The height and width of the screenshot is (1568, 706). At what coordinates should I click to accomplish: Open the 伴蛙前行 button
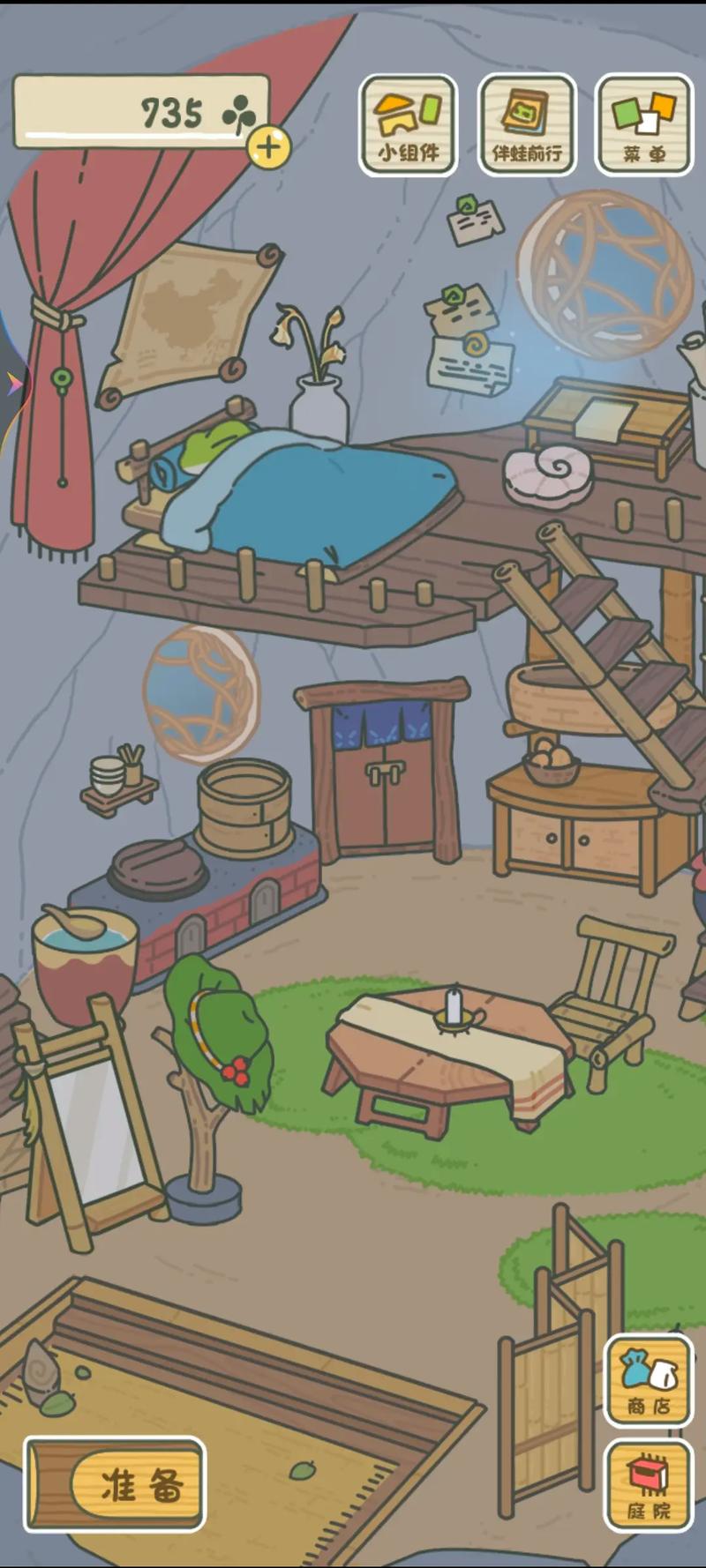527,124
